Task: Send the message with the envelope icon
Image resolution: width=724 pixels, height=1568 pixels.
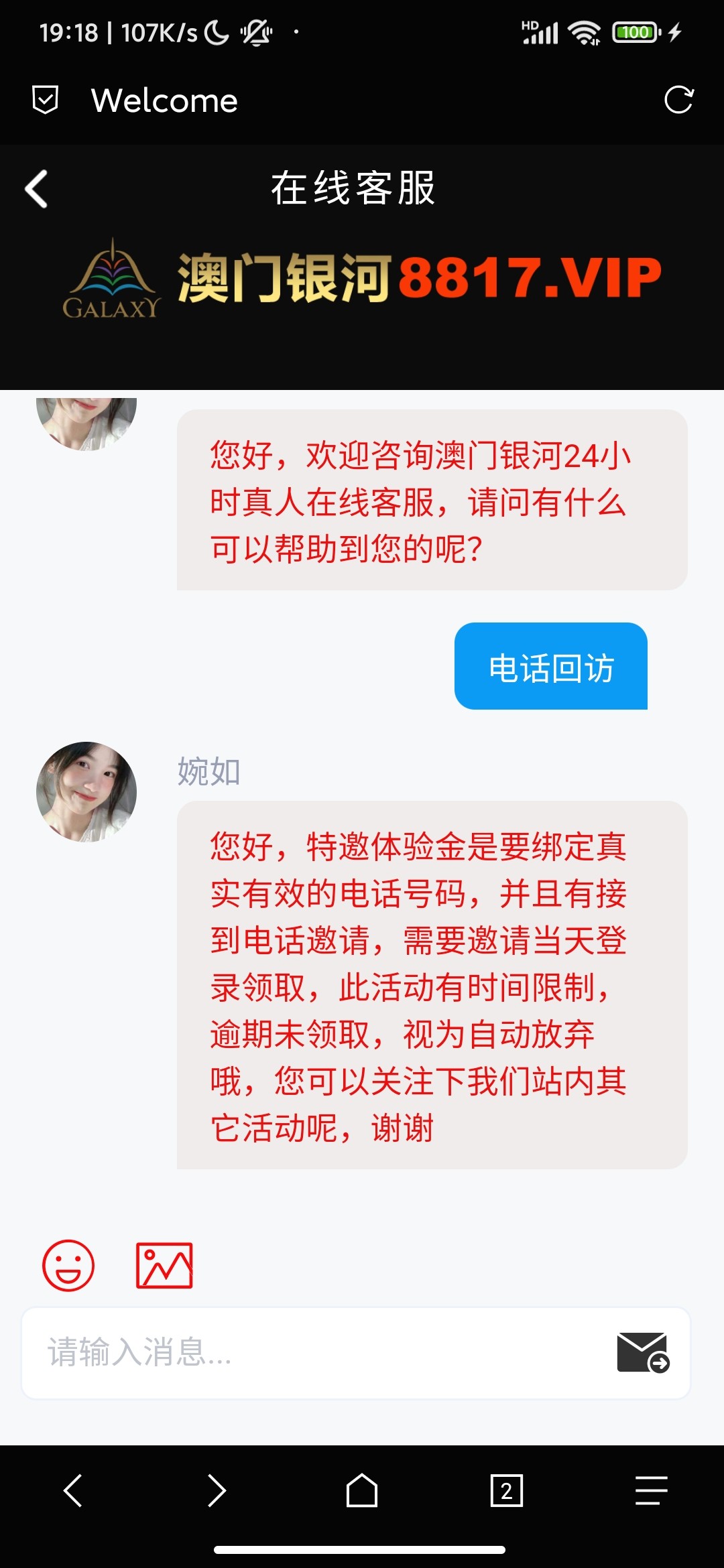Action: [x=643, y=1353]
